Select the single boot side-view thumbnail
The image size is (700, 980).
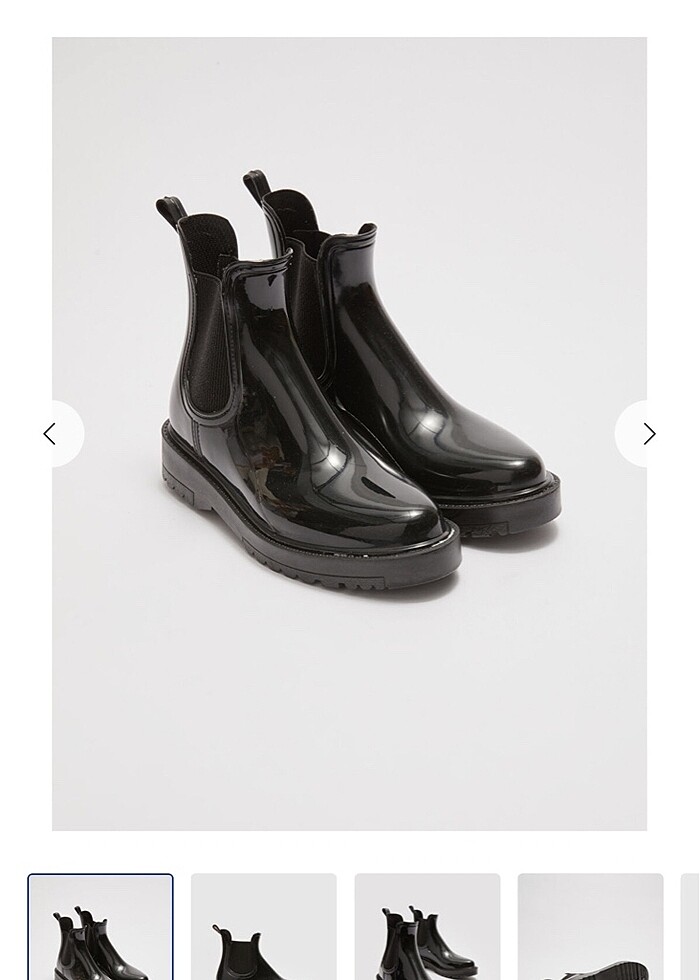pos(264,928)
